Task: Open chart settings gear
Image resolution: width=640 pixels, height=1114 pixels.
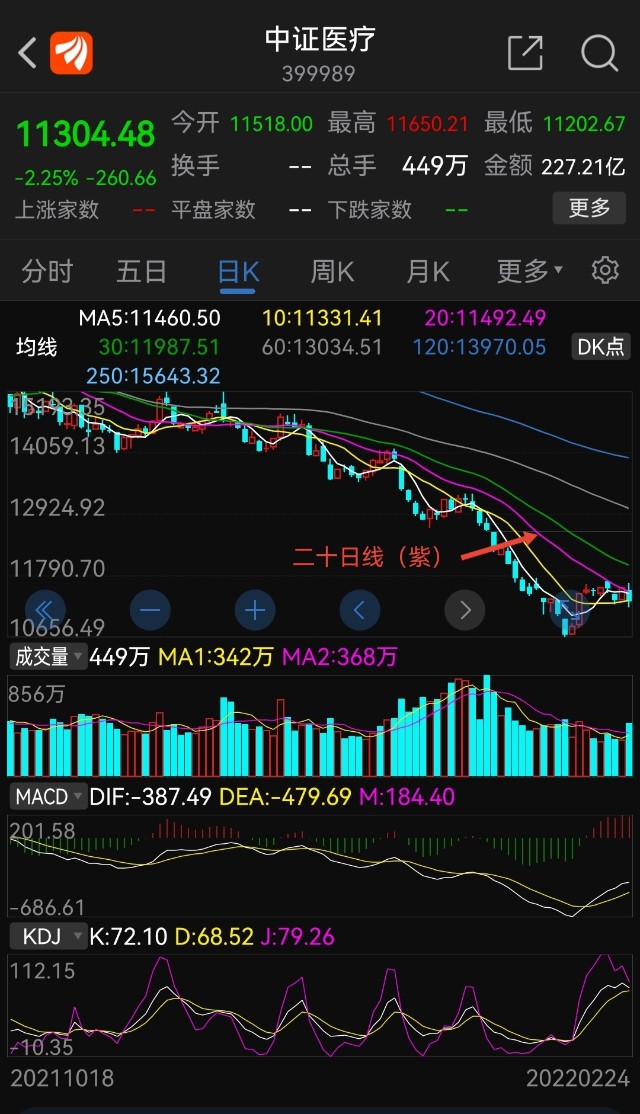Action: (605, 270)
